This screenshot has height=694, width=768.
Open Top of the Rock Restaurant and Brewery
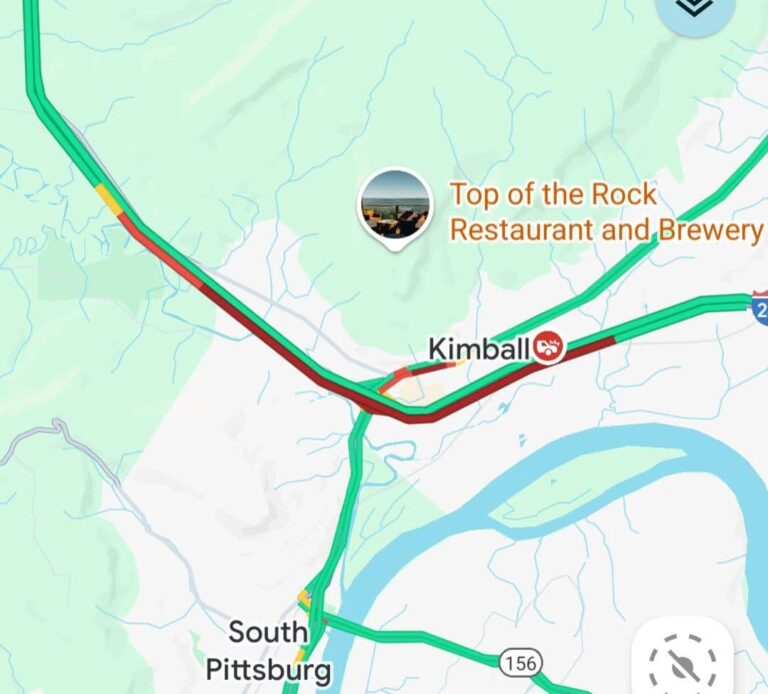395,204
